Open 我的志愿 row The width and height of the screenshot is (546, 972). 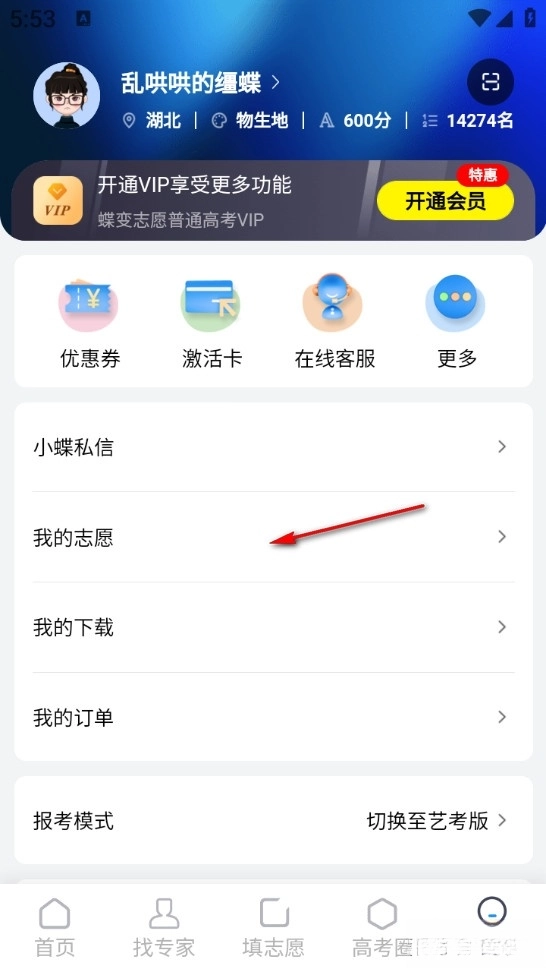(273, 537)
